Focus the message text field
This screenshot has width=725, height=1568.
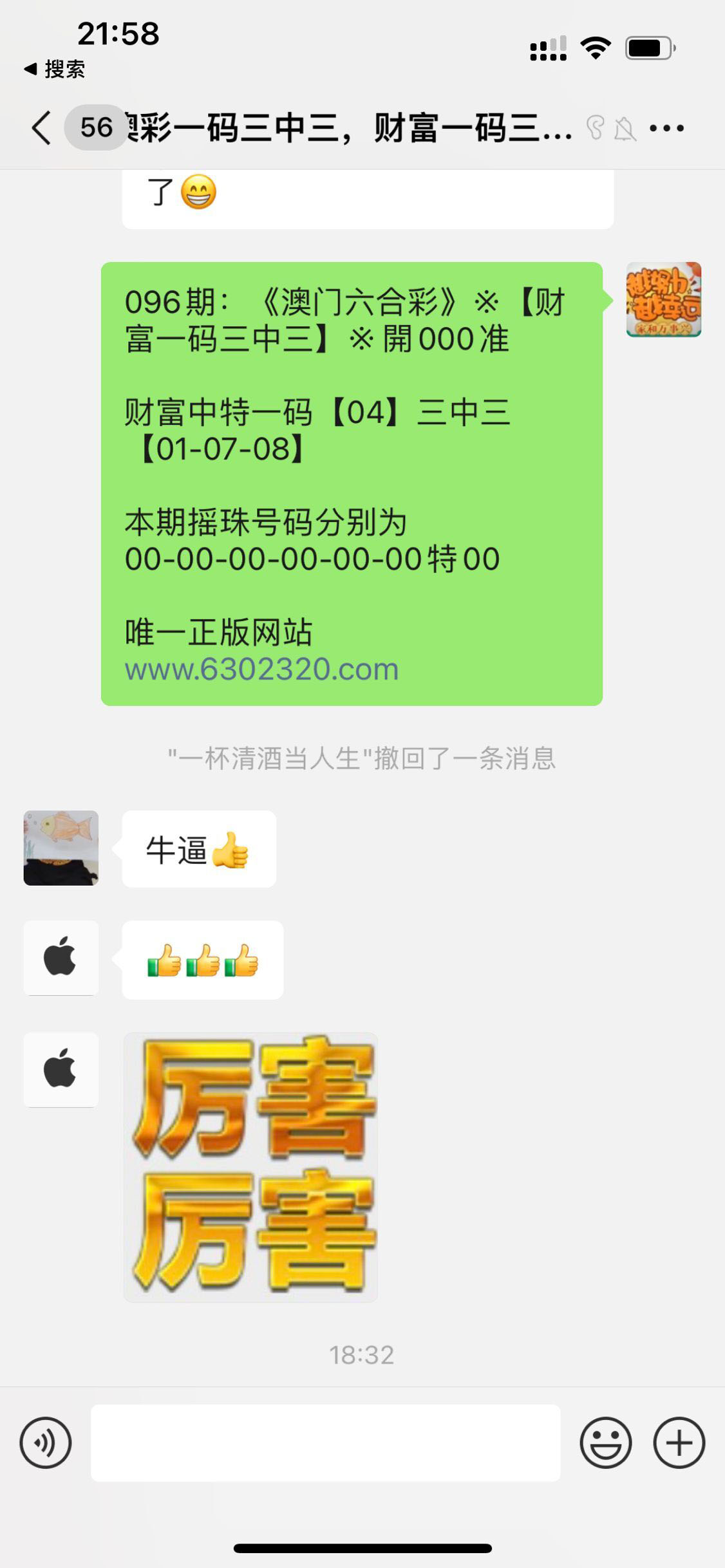point(325,1442)
